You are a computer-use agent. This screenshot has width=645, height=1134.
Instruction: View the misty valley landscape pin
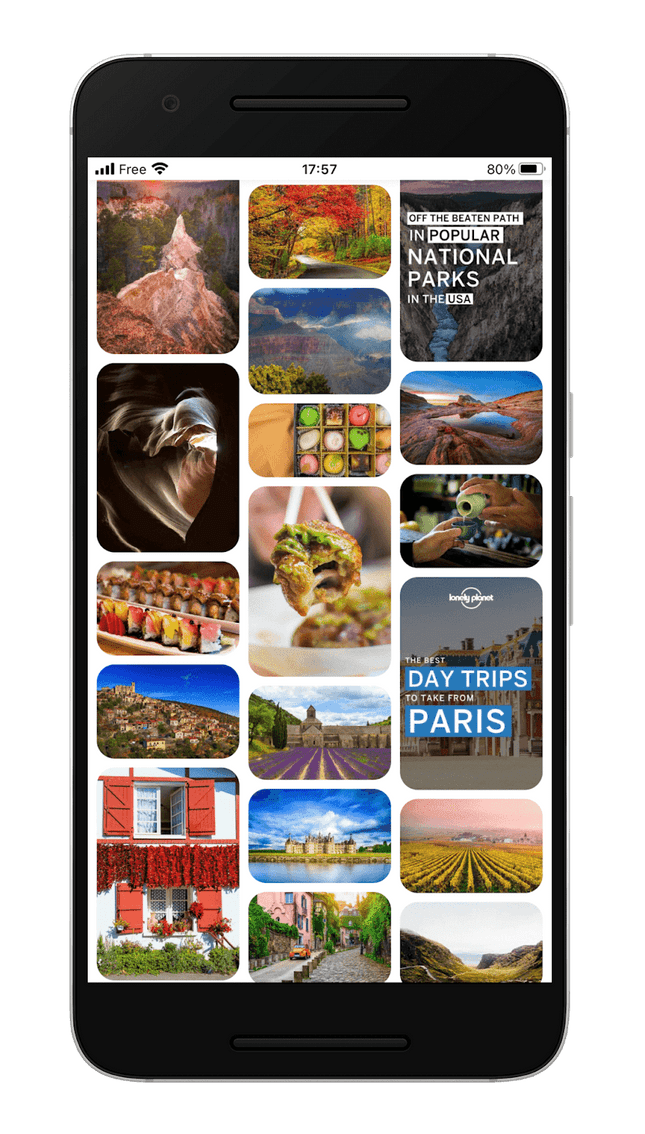(x=471, y=942)
